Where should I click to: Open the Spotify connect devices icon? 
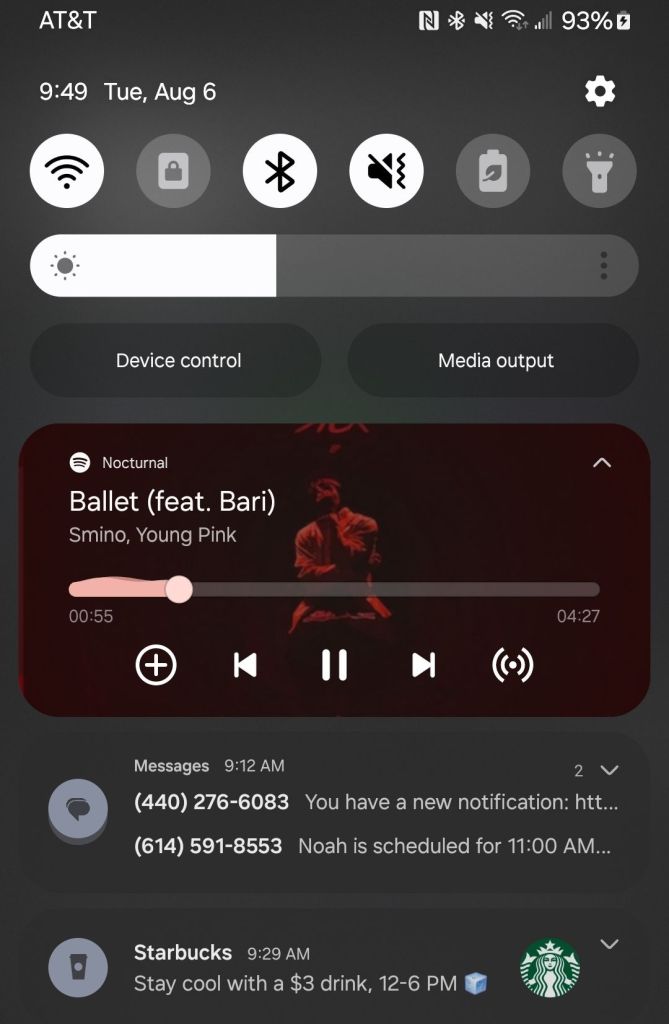[x=512, y=665]
